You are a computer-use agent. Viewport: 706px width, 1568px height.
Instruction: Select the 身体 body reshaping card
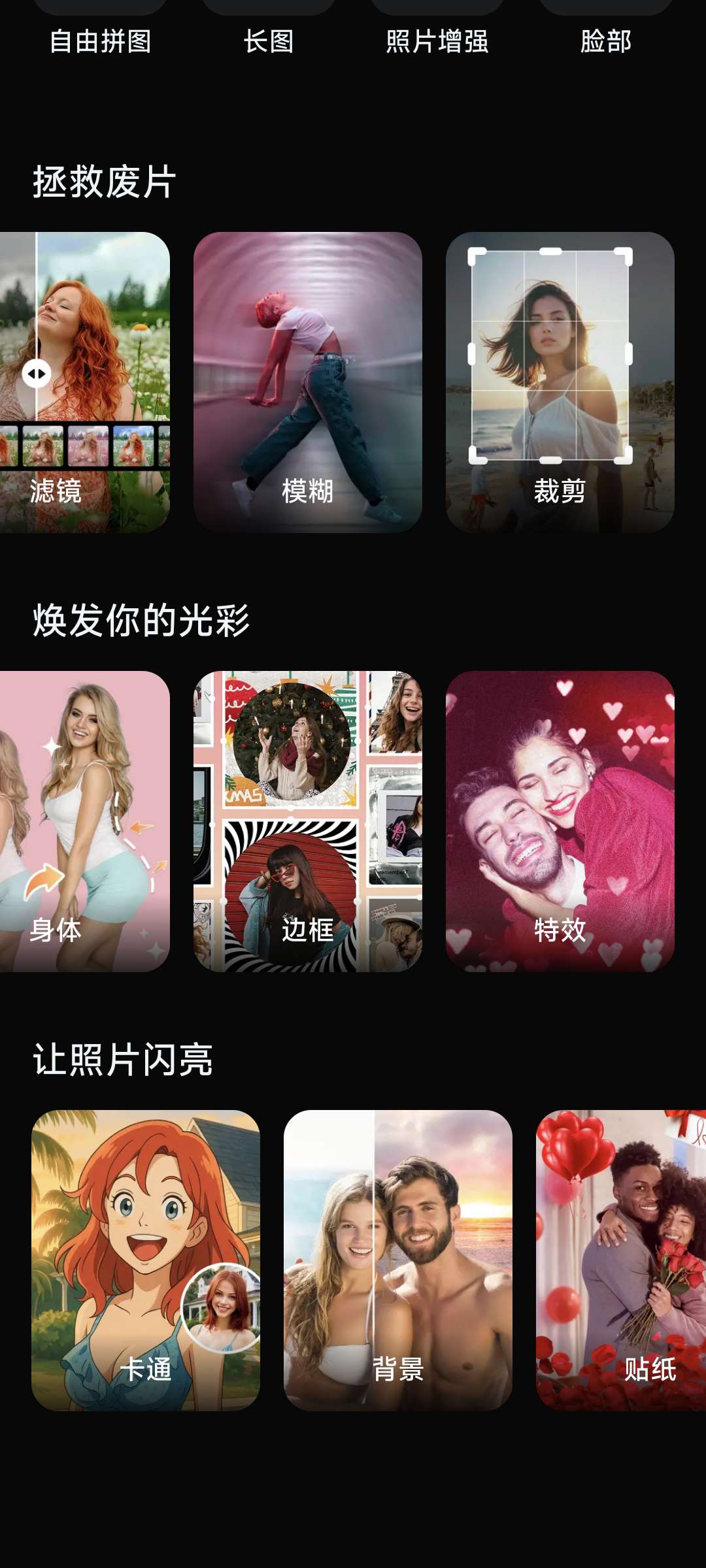click(85, 821)
